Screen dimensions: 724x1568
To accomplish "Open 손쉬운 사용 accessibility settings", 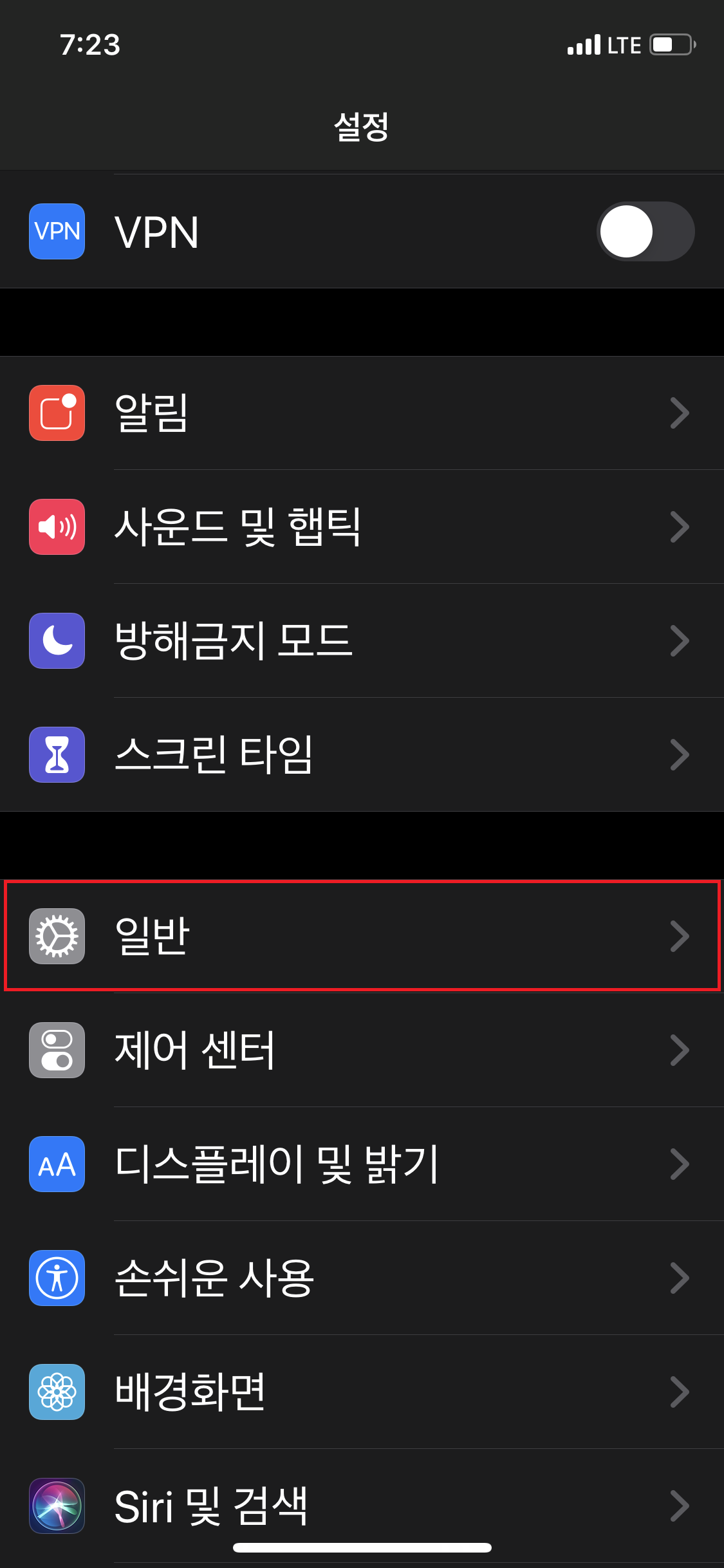I will pos(362,1278).
